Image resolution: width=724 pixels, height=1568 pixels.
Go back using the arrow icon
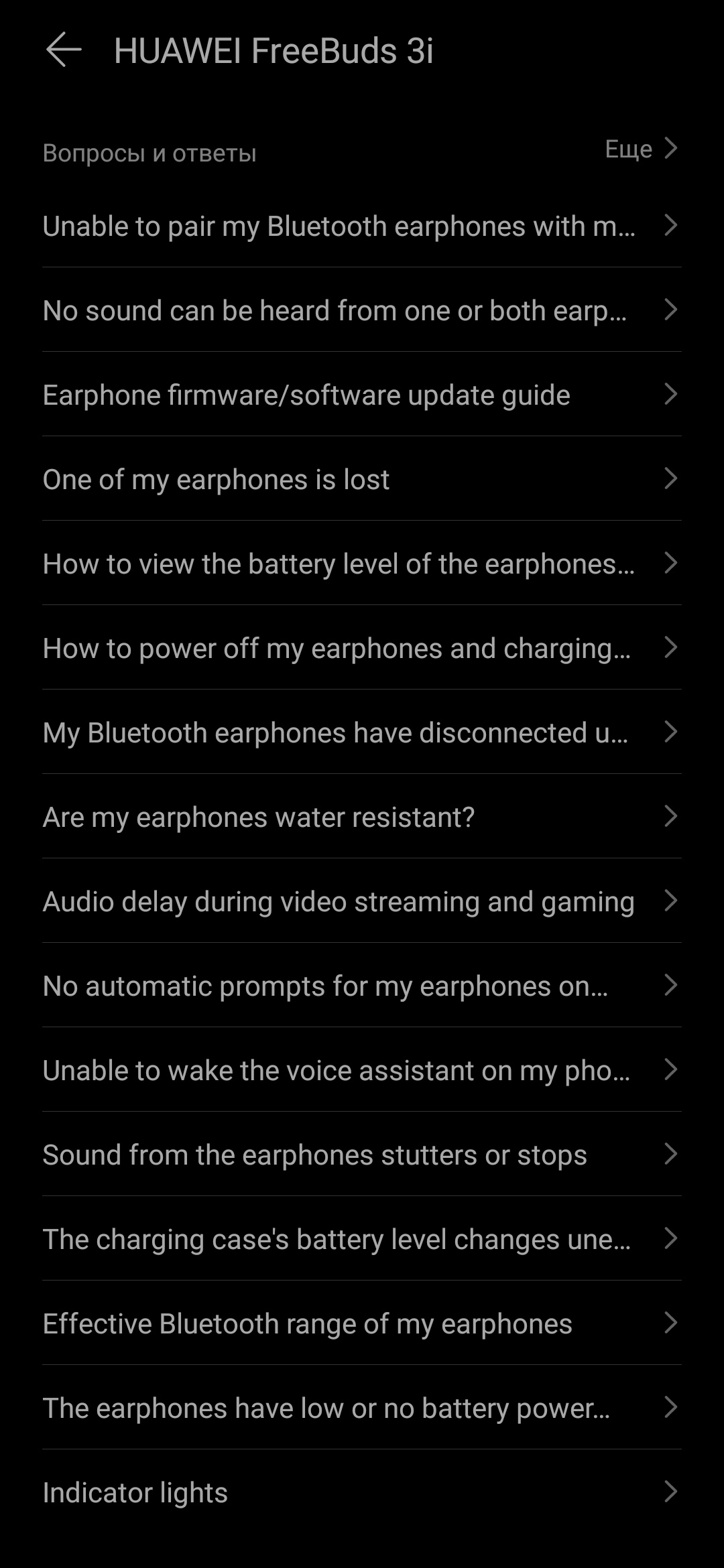(64, 50)
